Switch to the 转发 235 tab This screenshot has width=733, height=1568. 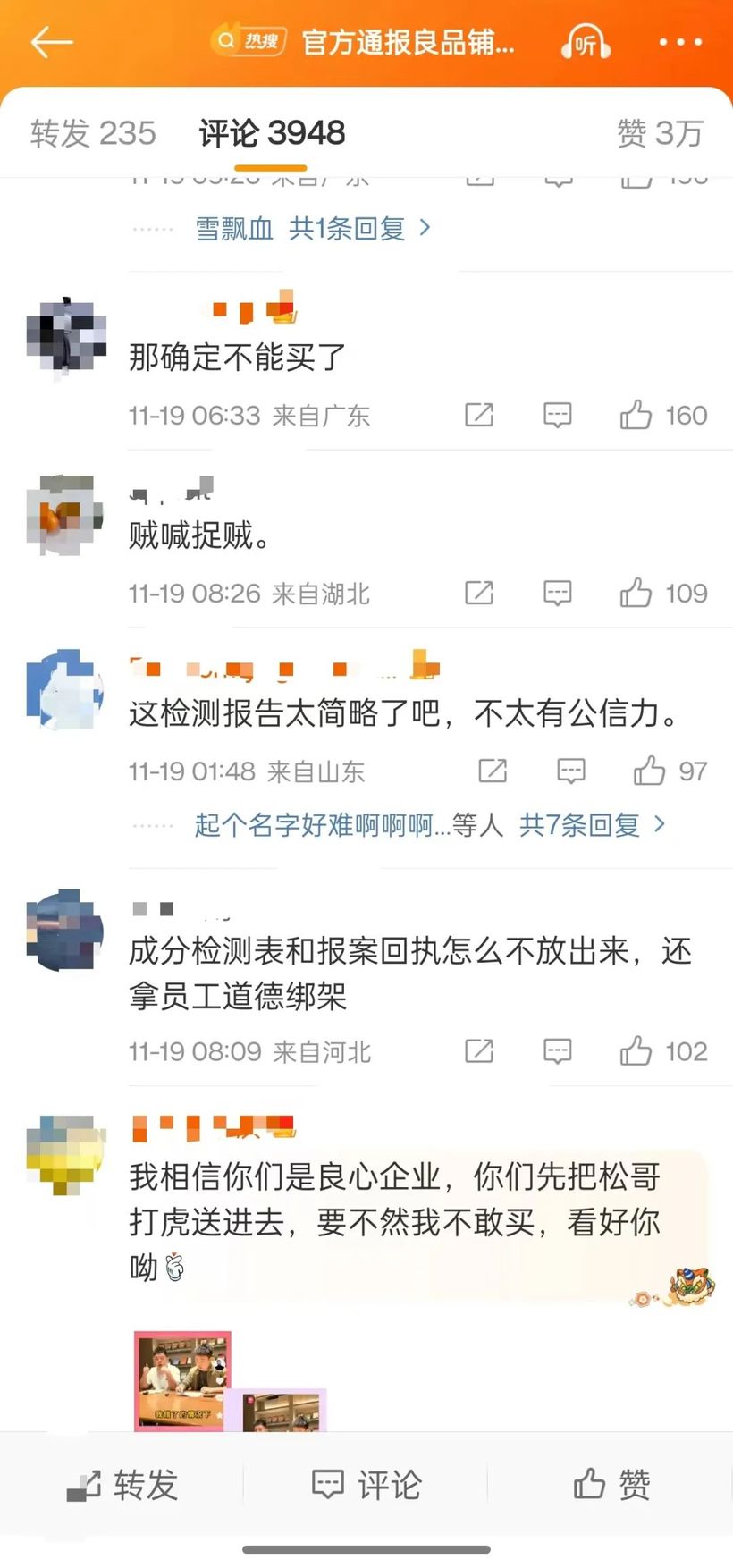93,133
